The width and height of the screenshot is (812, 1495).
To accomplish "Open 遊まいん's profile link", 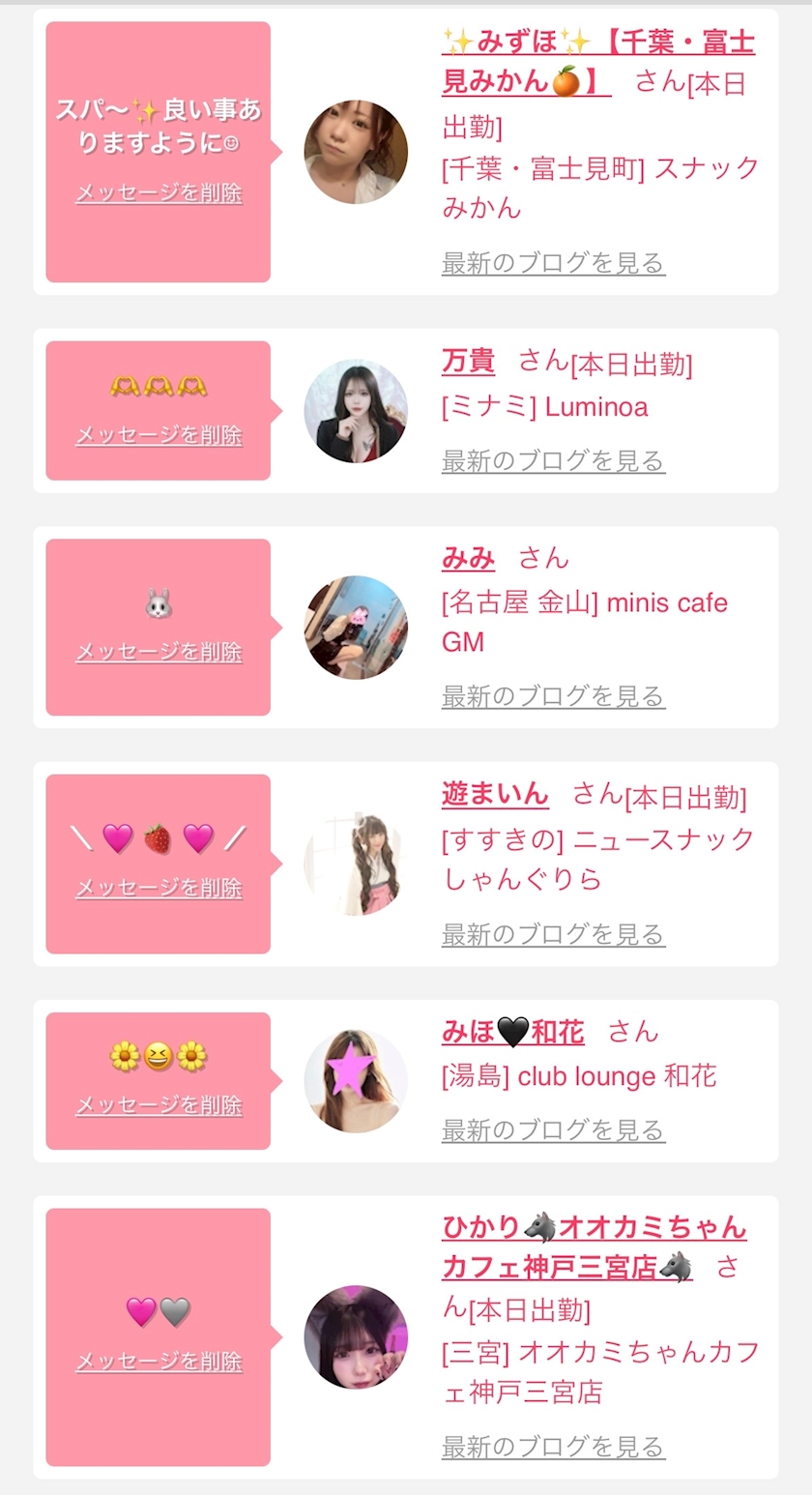I will (495, 796).
